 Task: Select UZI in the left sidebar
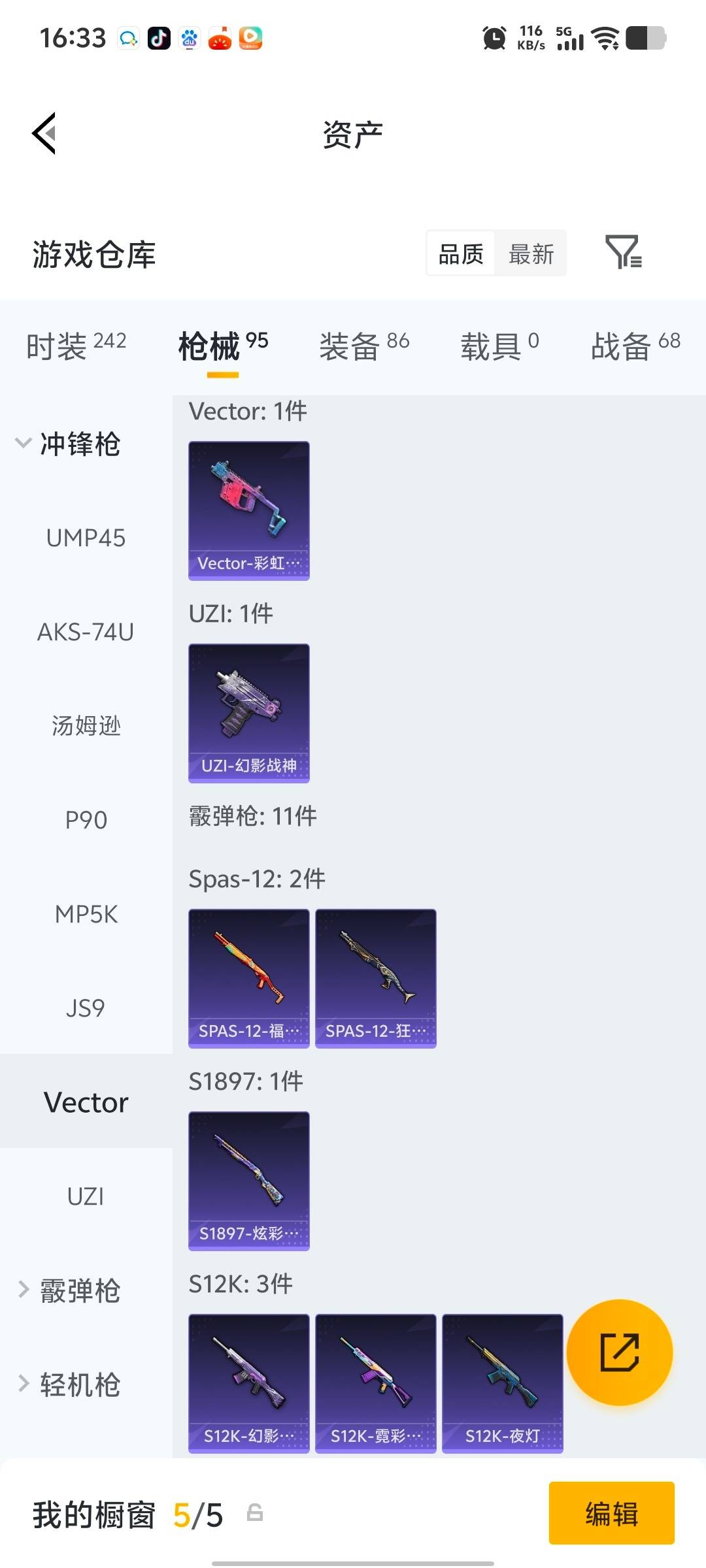[85, 1196]
